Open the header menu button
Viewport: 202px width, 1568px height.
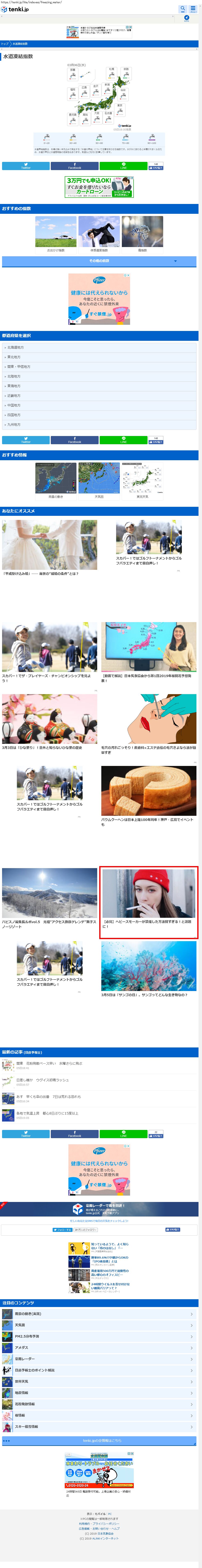coord(193,9)
